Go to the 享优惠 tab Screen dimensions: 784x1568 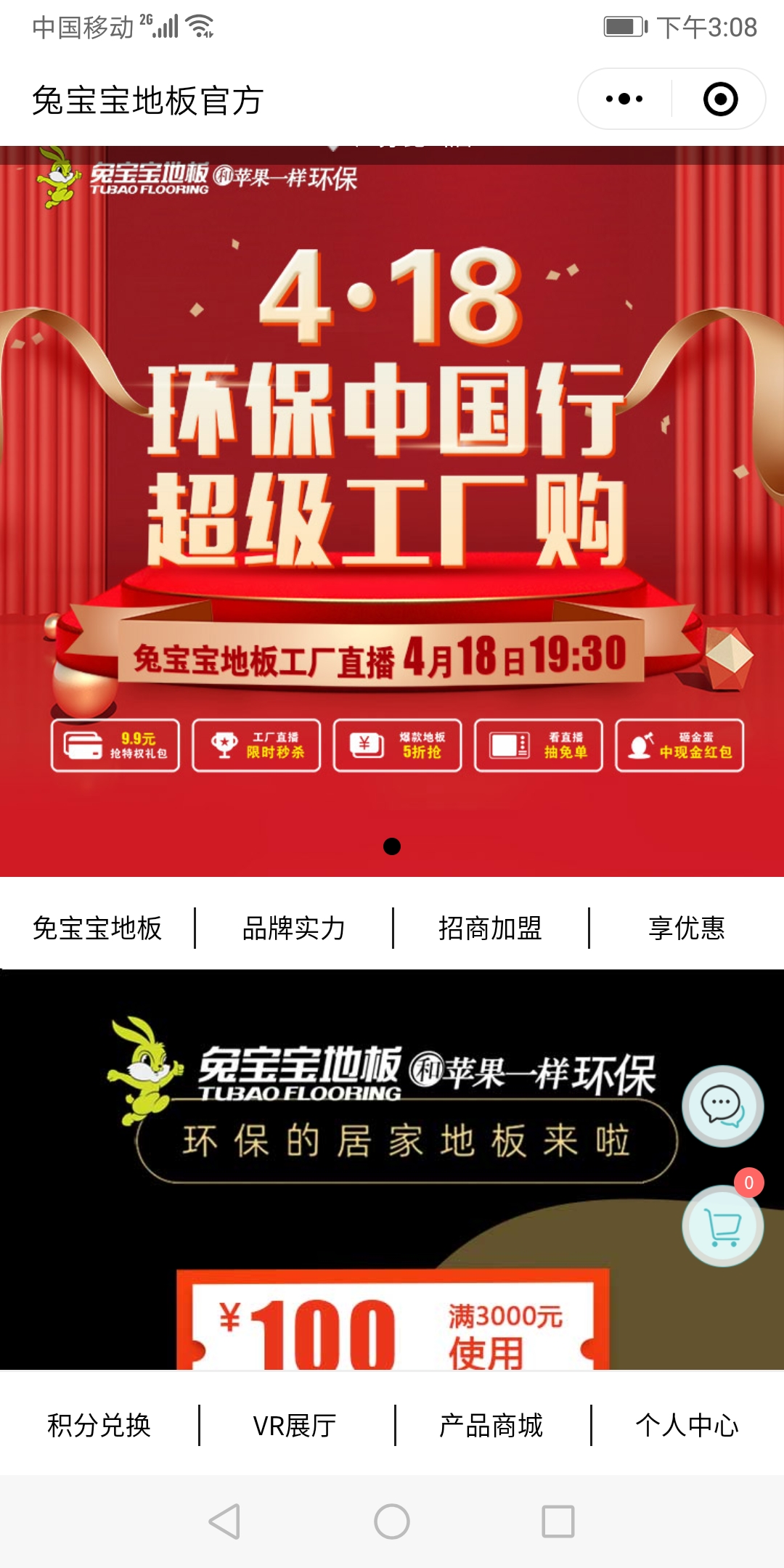687,928
